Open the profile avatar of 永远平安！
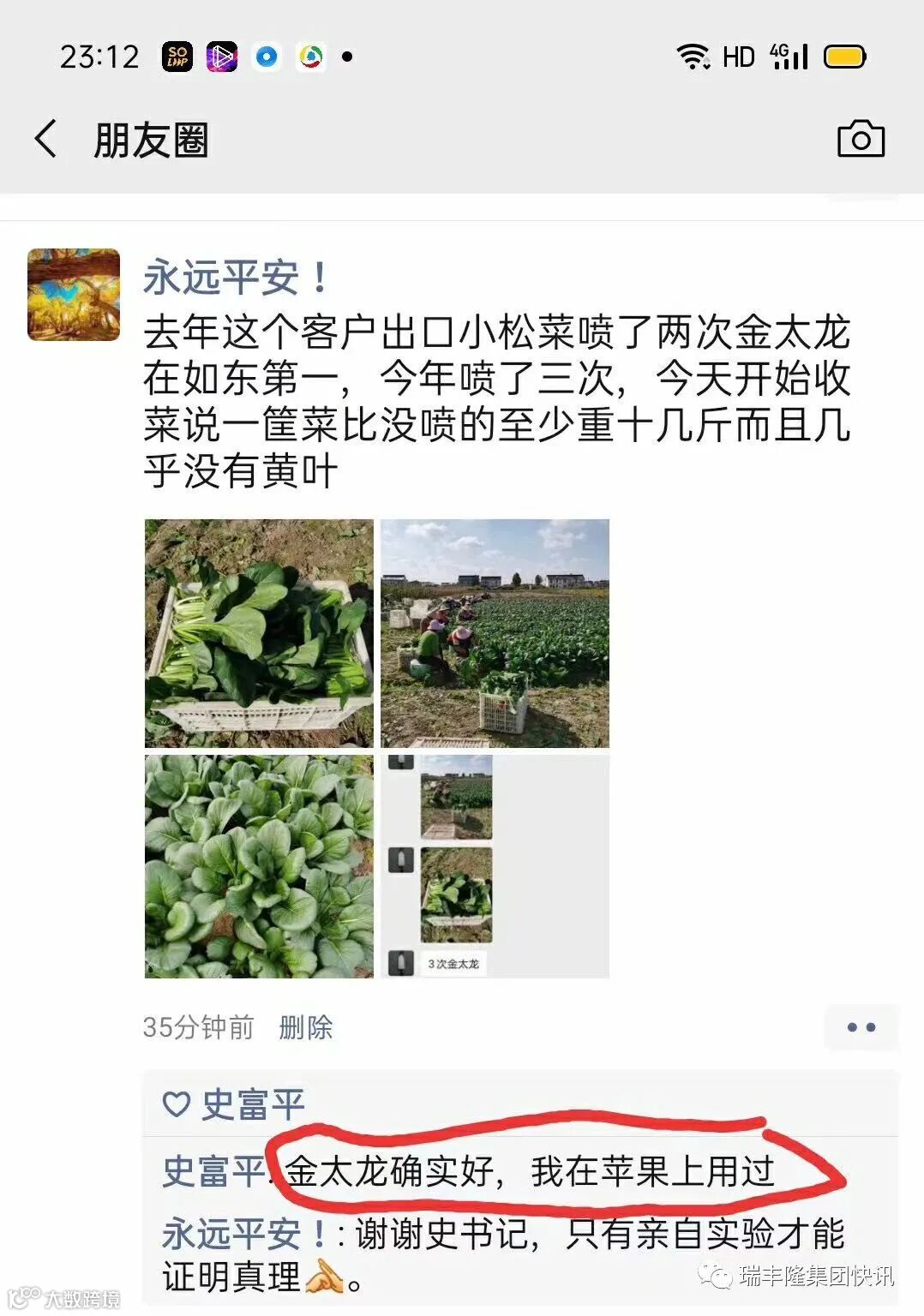This screenshot has width=924, height=1316. click(x=74, y=295)
